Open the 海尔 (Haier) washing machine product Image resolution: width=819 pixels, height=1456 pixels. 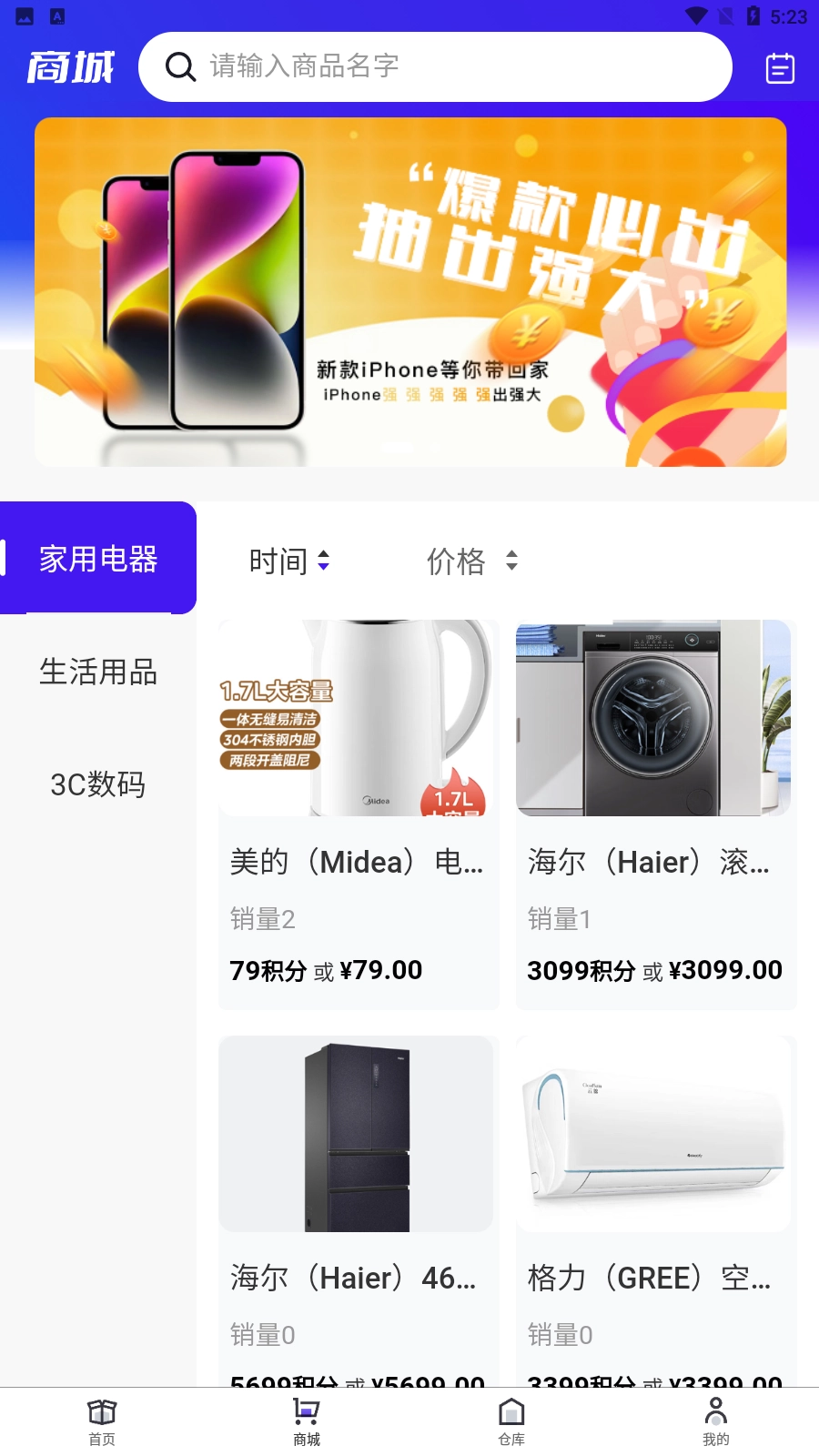(x=655, y=814)
